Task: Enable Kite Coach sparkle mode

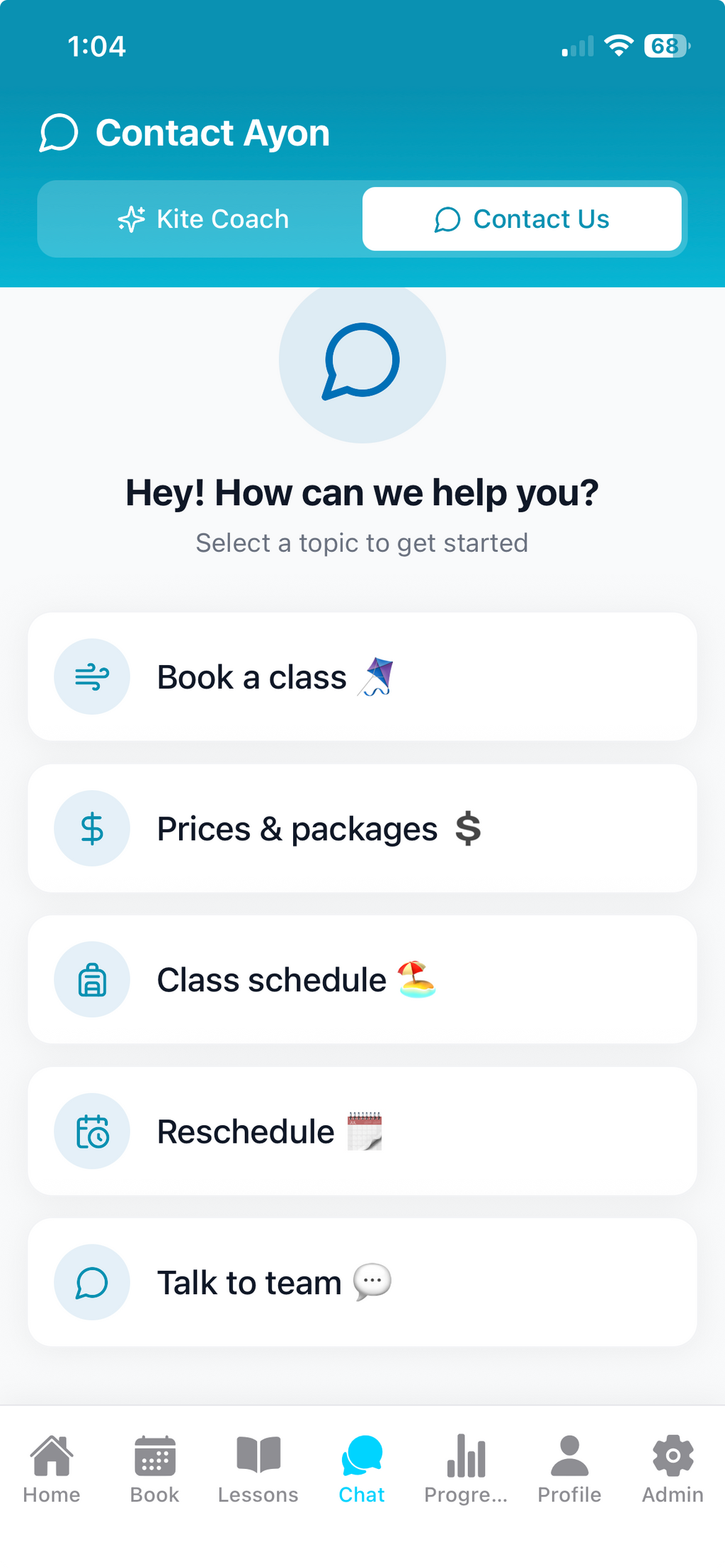Action: 203,219
